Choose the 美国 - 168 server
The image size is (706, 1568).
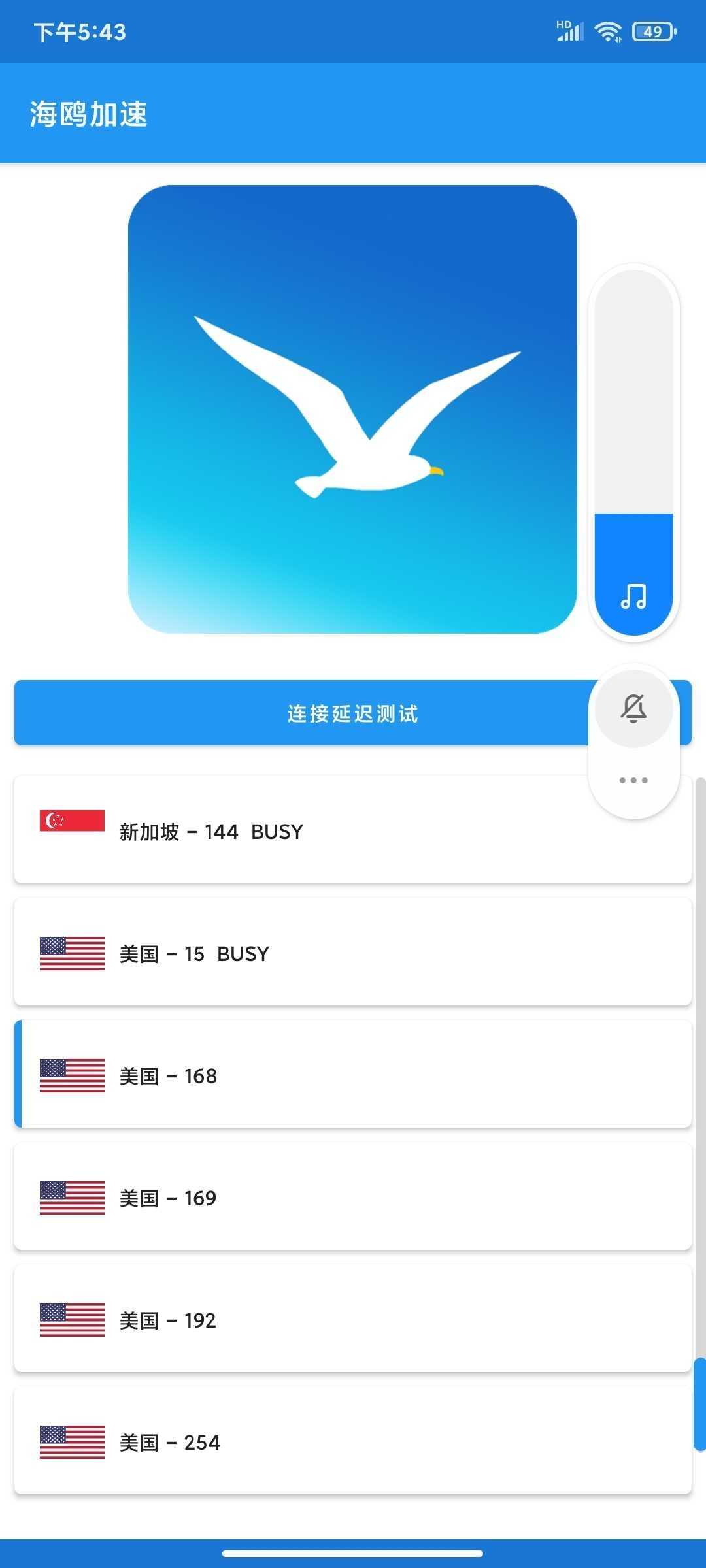pos(353,1074)
